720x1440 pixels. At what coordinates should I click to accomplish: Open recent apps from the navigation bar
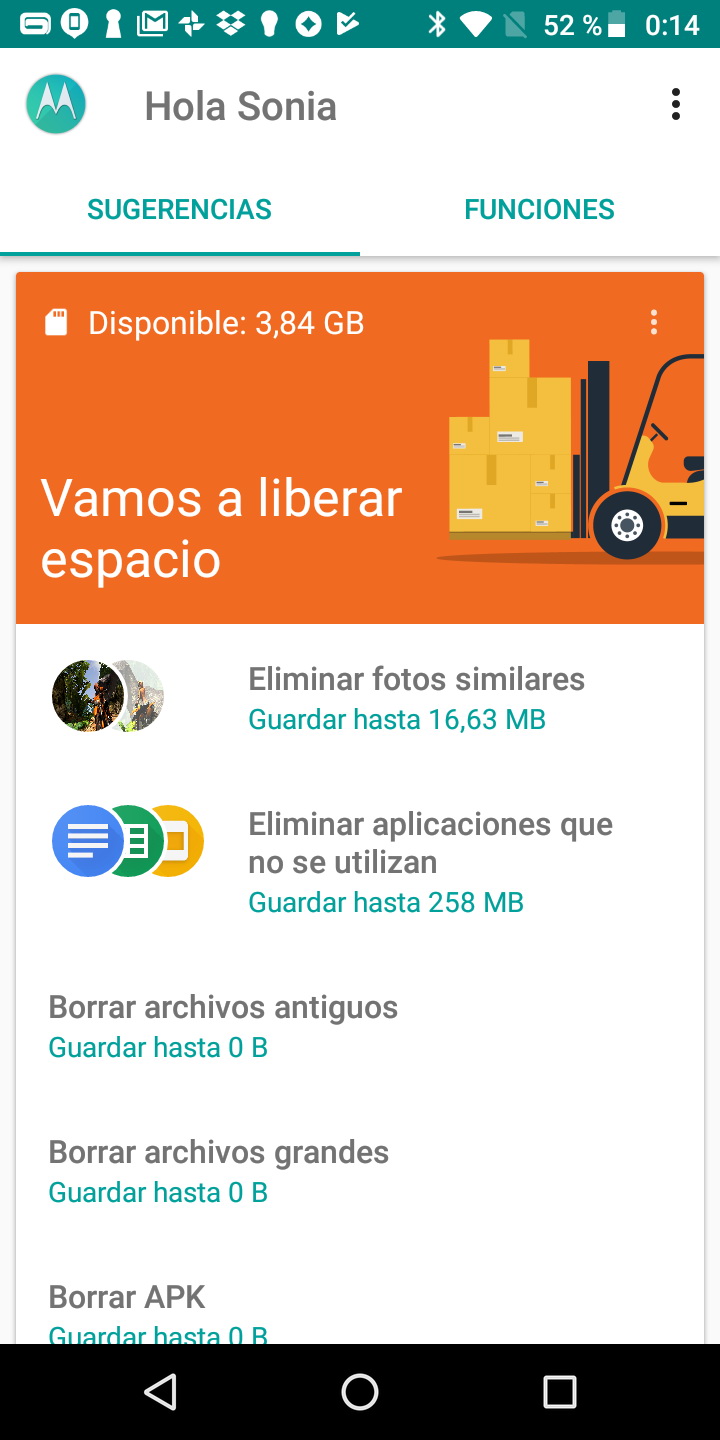pyautogui.click(x=560, y=1392)
